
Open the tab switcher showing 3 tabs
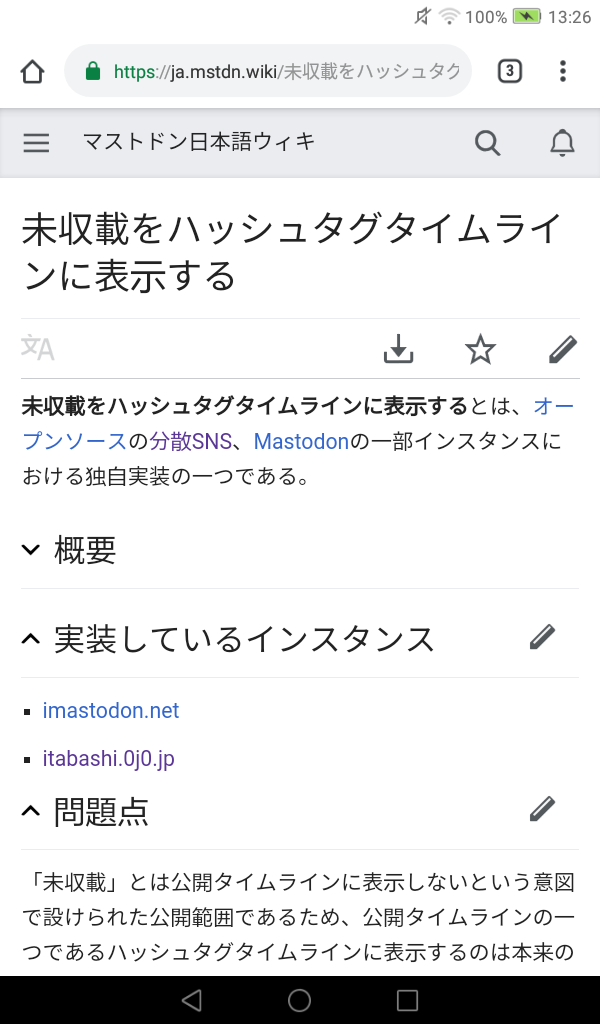509,71
